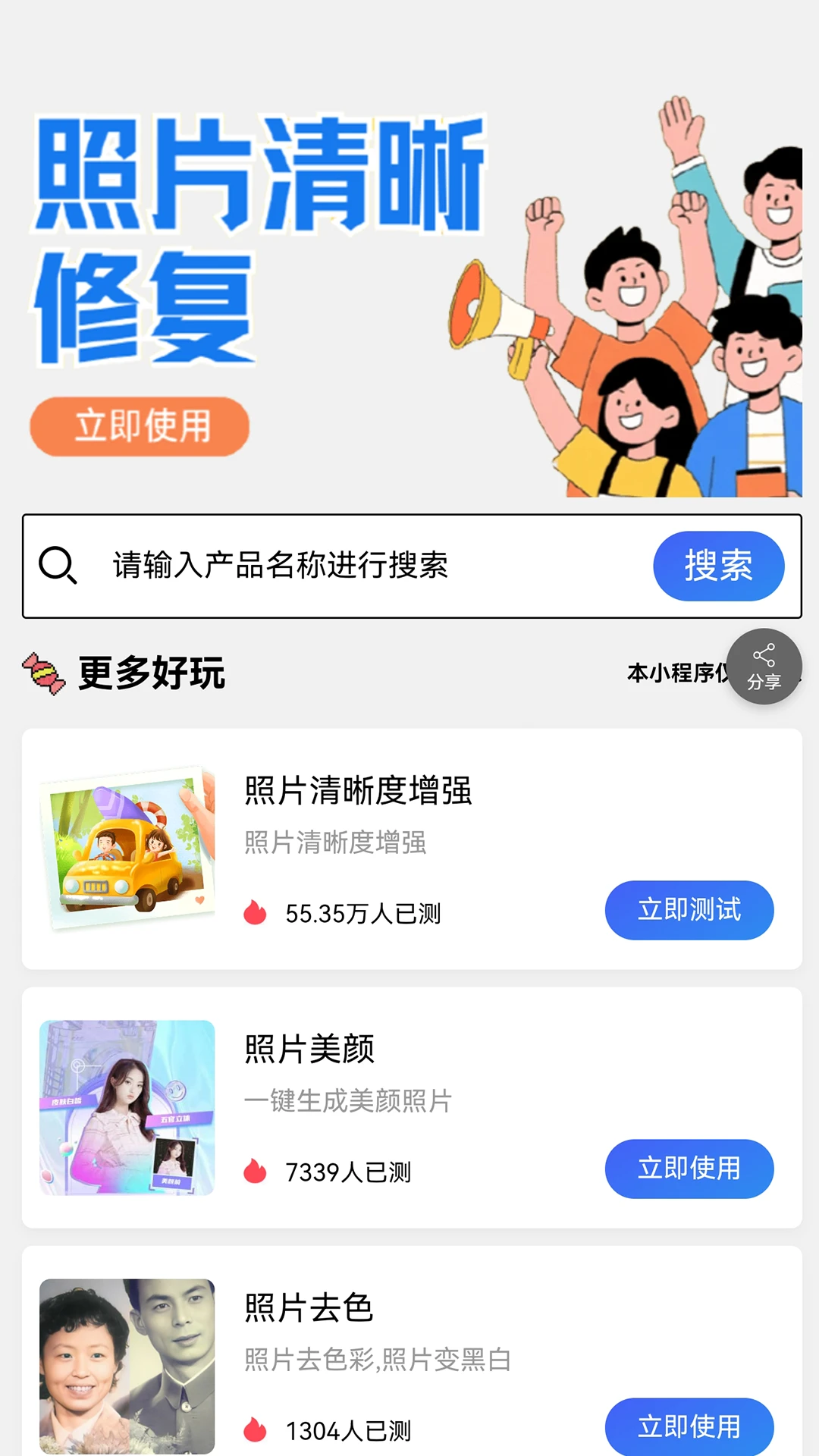Open the floating 分享 share button
Image resolution: width=819 pixels, height=1456 pixels.
coord(764,667)
